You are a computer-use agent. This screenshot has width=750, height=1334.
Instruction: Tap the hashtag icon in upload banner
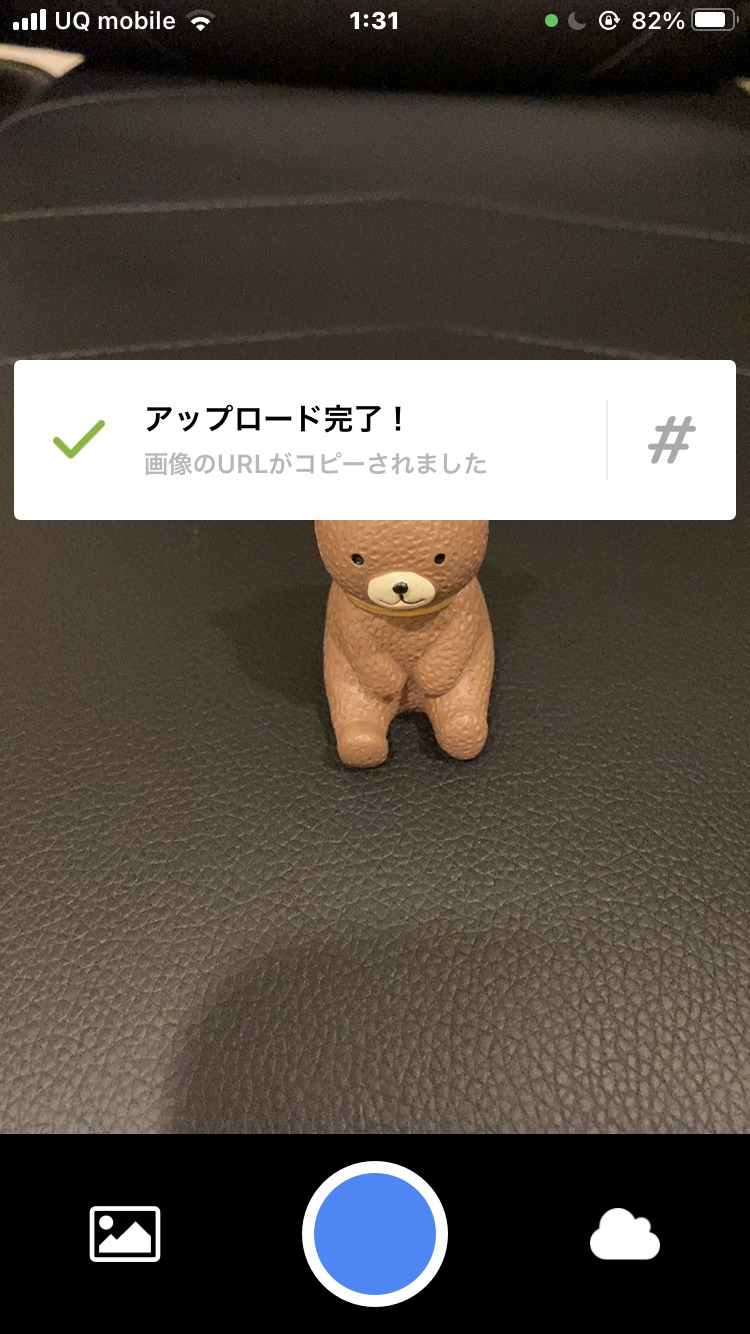click(x=672, y=440)
